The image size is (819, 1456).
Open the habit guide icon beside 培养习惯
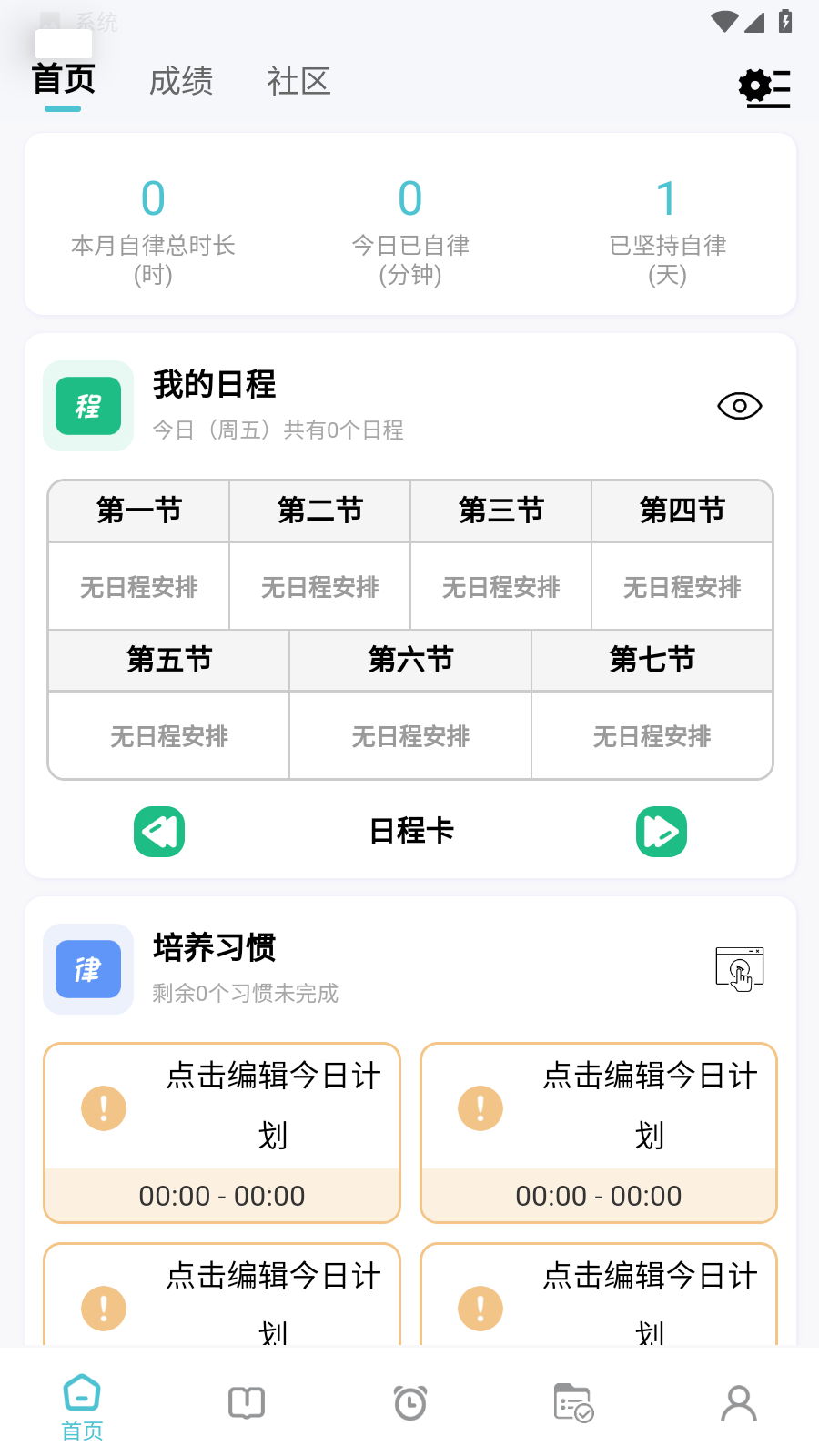click(739, 968)
